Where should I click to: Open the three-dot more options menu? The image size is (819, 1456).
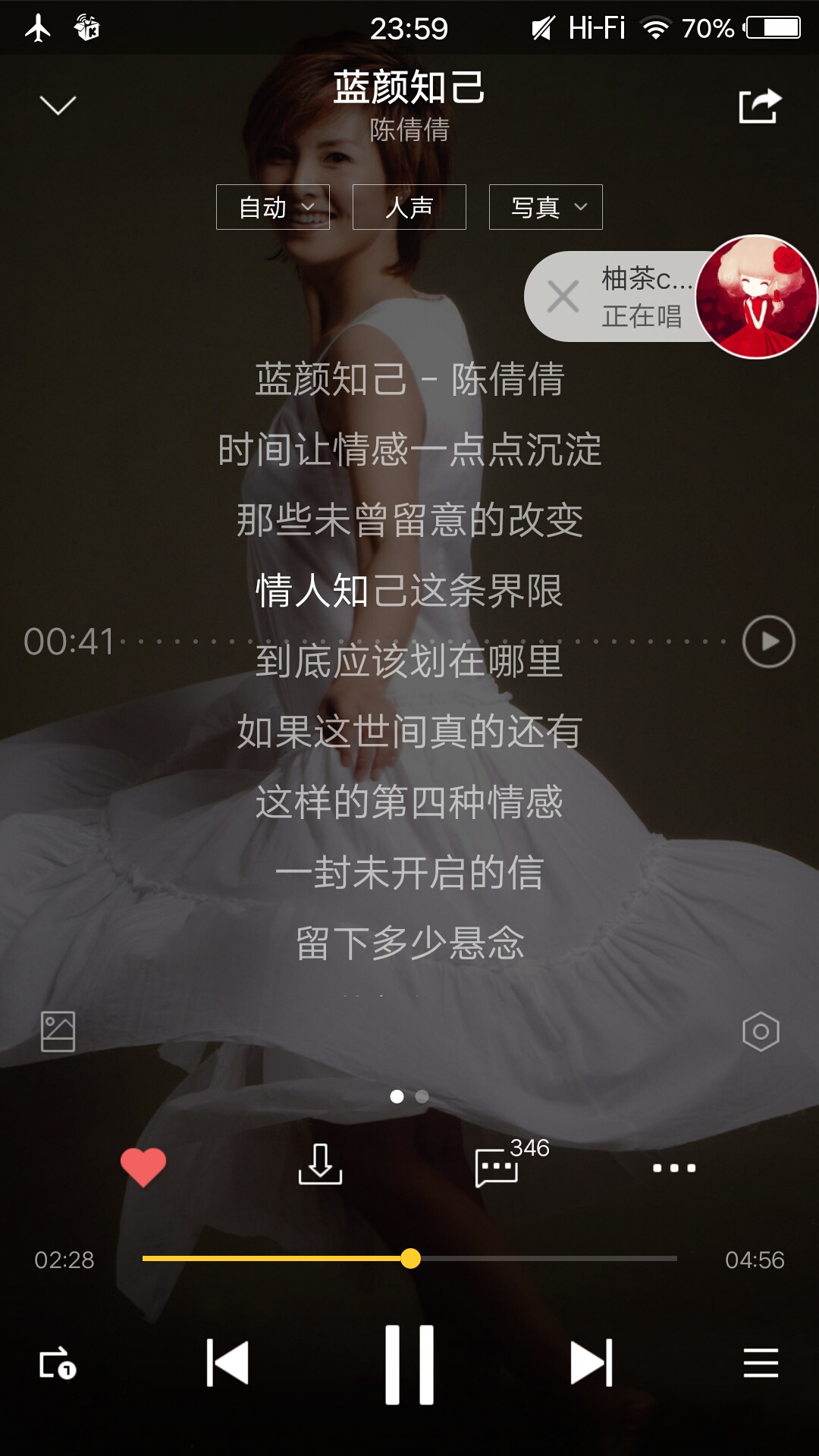pos(674,1168)
